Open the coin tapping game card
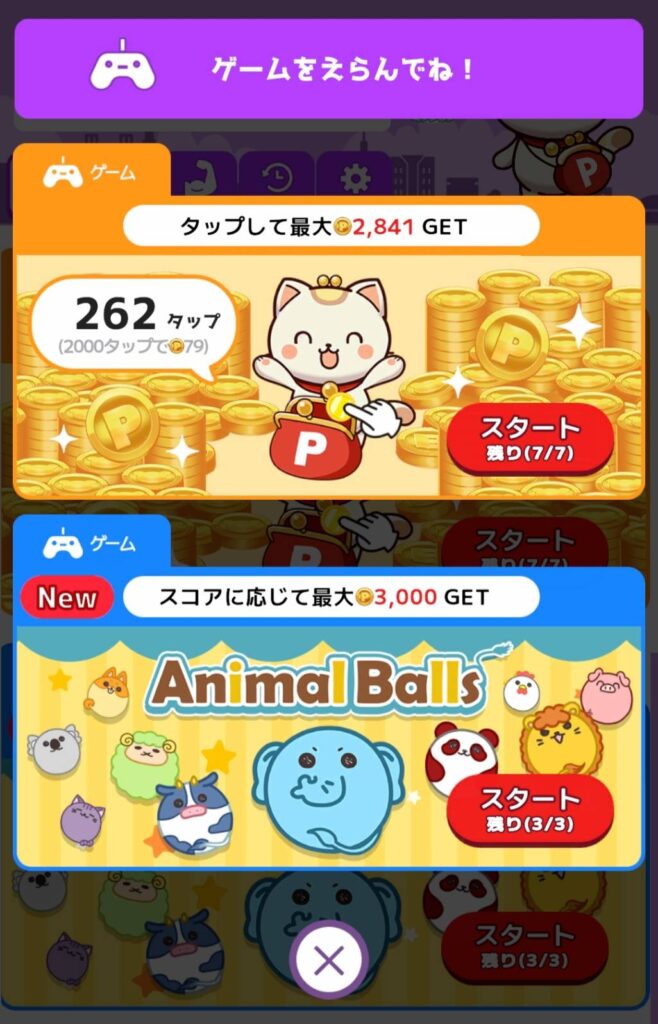This screenshot has width=658, height=1024. (x=300, y=380)
